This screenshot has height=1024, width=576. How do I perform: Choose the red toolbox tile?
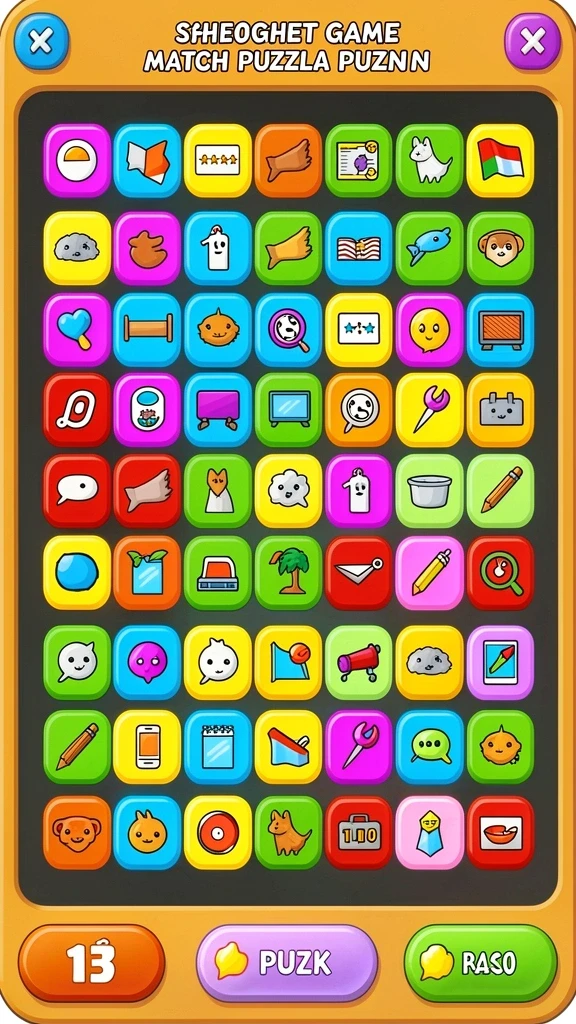pos(359,833)
